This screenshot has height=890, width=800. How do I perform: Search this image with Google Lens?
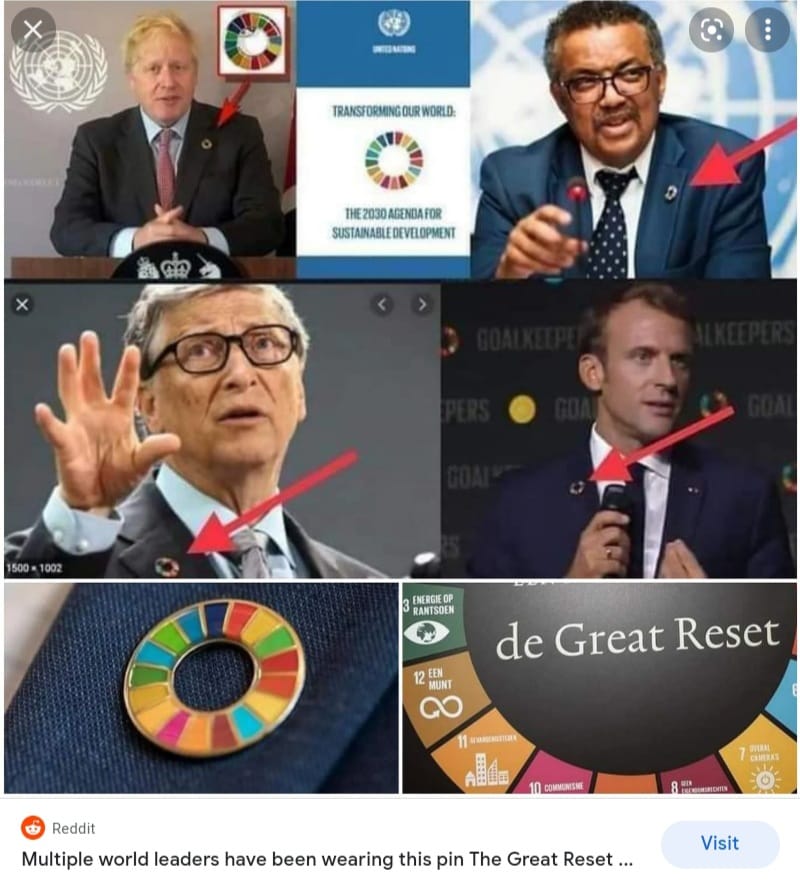point(711,30)
